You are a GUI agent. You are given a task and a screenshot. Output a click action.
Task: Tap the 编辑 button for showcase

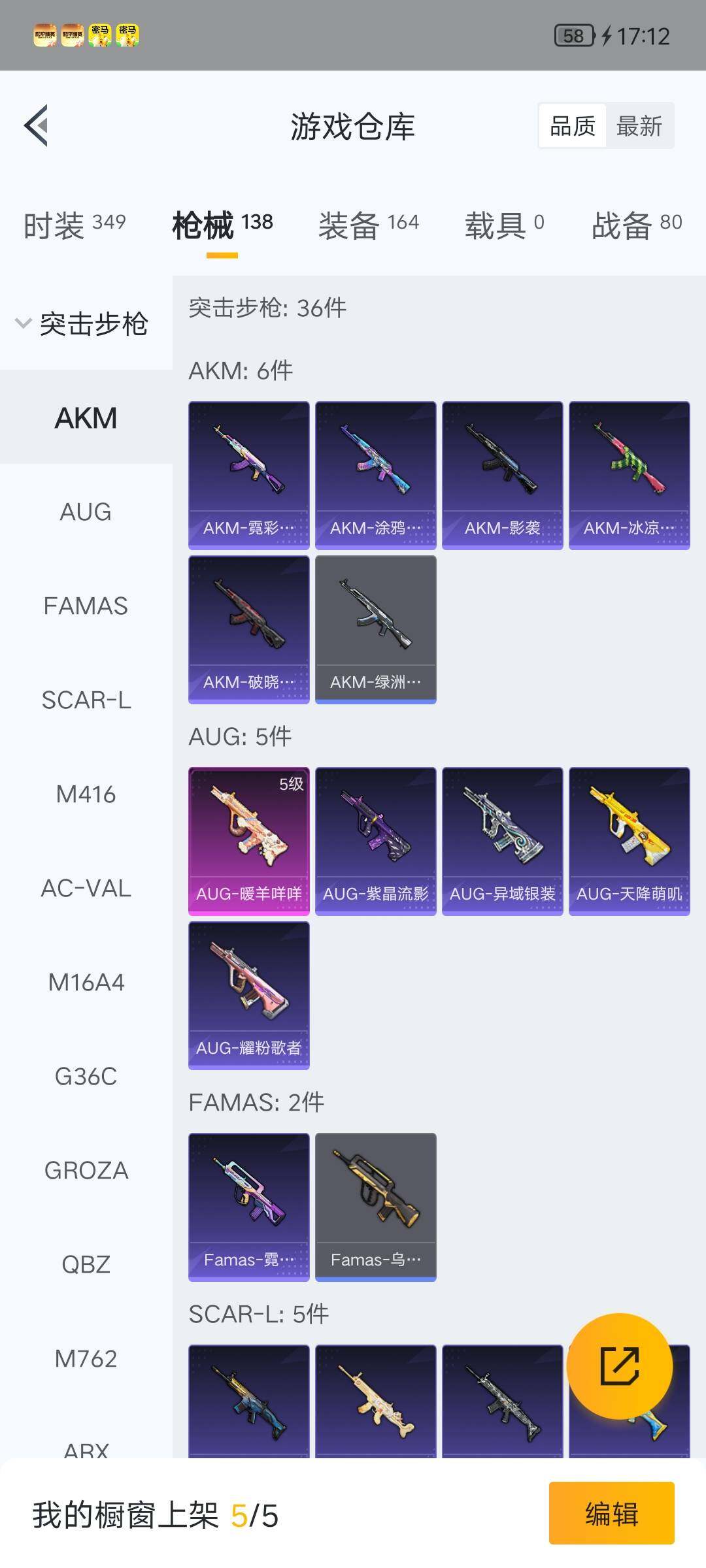click(x=611, y=1513)
